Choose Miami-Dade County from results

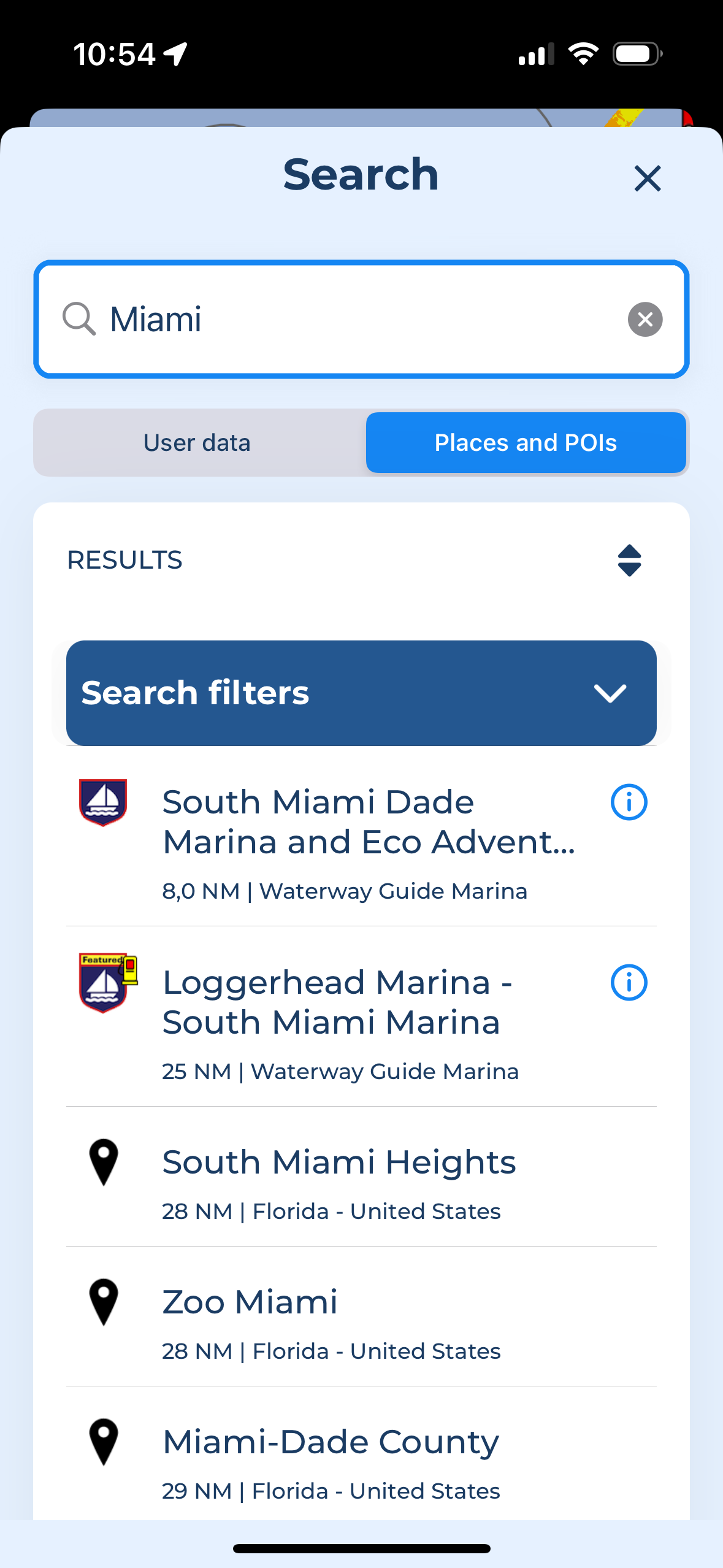(361, 1454)
